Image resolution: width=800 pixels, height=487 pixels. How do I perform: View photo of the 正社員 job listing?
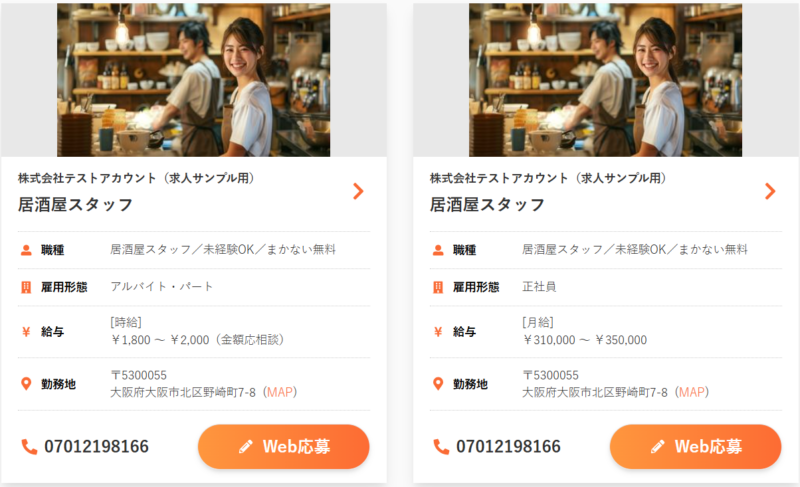pos(605,80)
